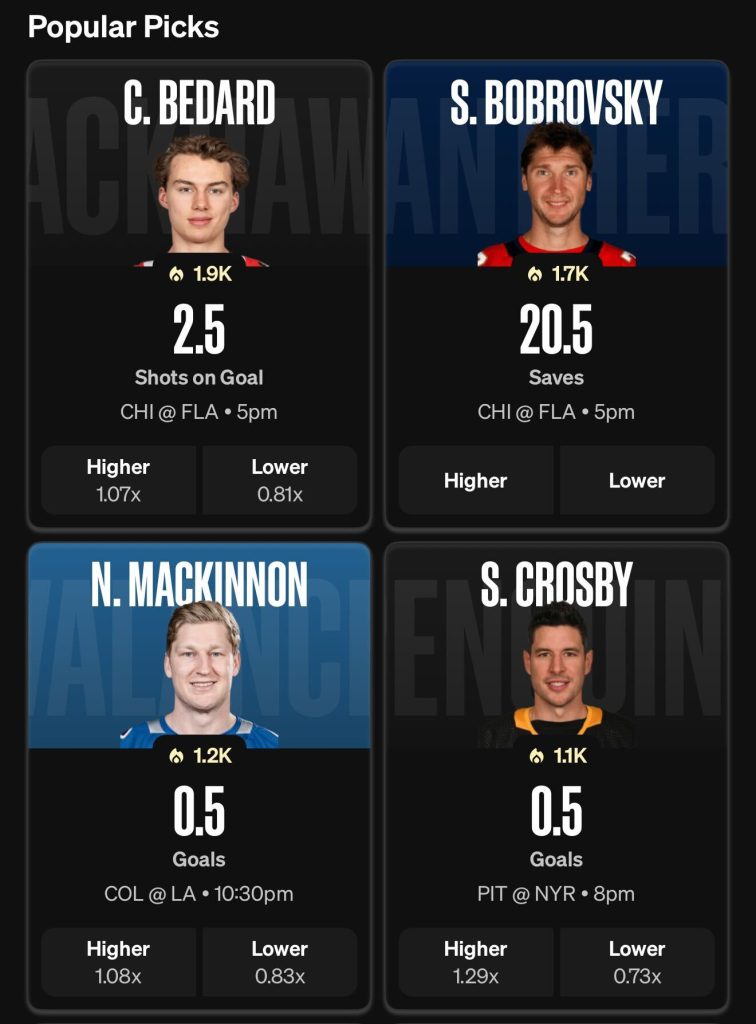Viewport: 756px width, 1024px height.
Task: Pick Lower on C. Bedard shots on goal
Action: pos(279,480)
